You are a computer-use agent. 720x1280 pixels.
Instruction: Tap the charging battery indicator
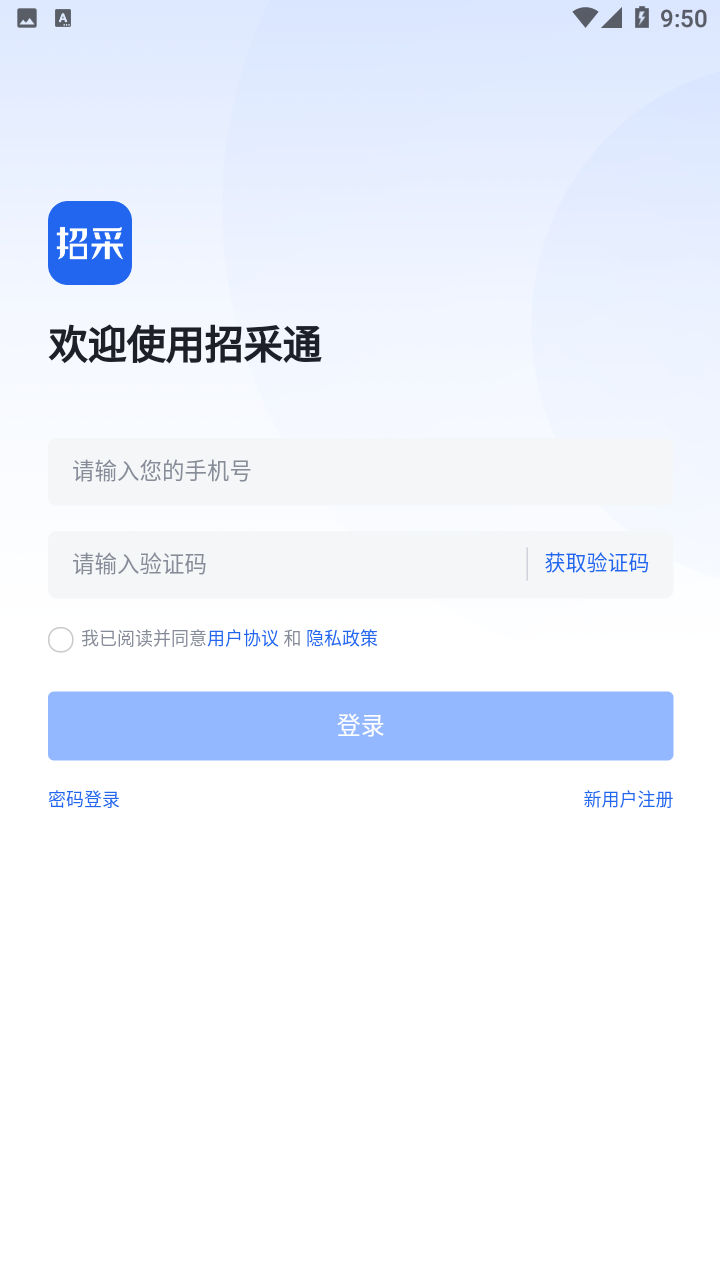pos(641,17)
